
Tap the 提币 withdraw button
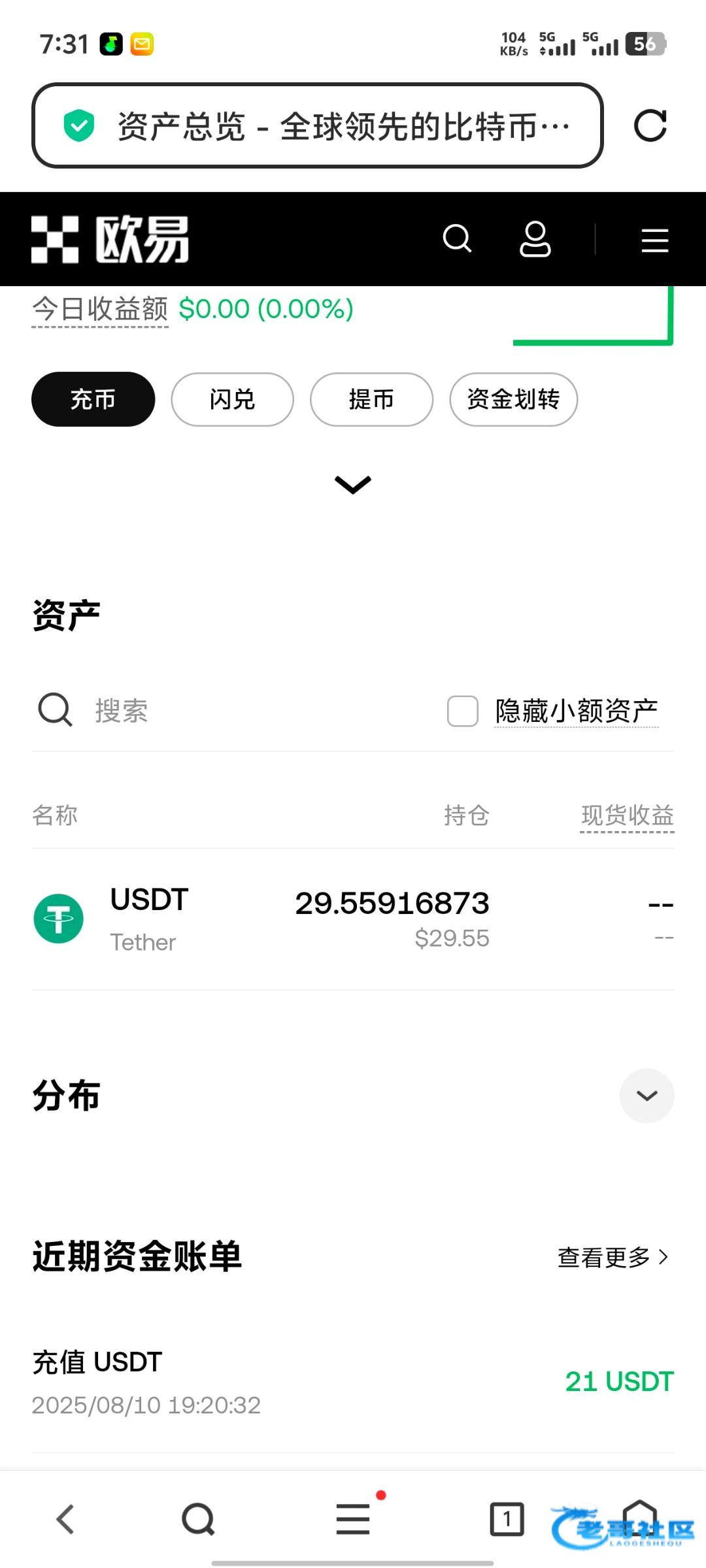tap(371, 399)
